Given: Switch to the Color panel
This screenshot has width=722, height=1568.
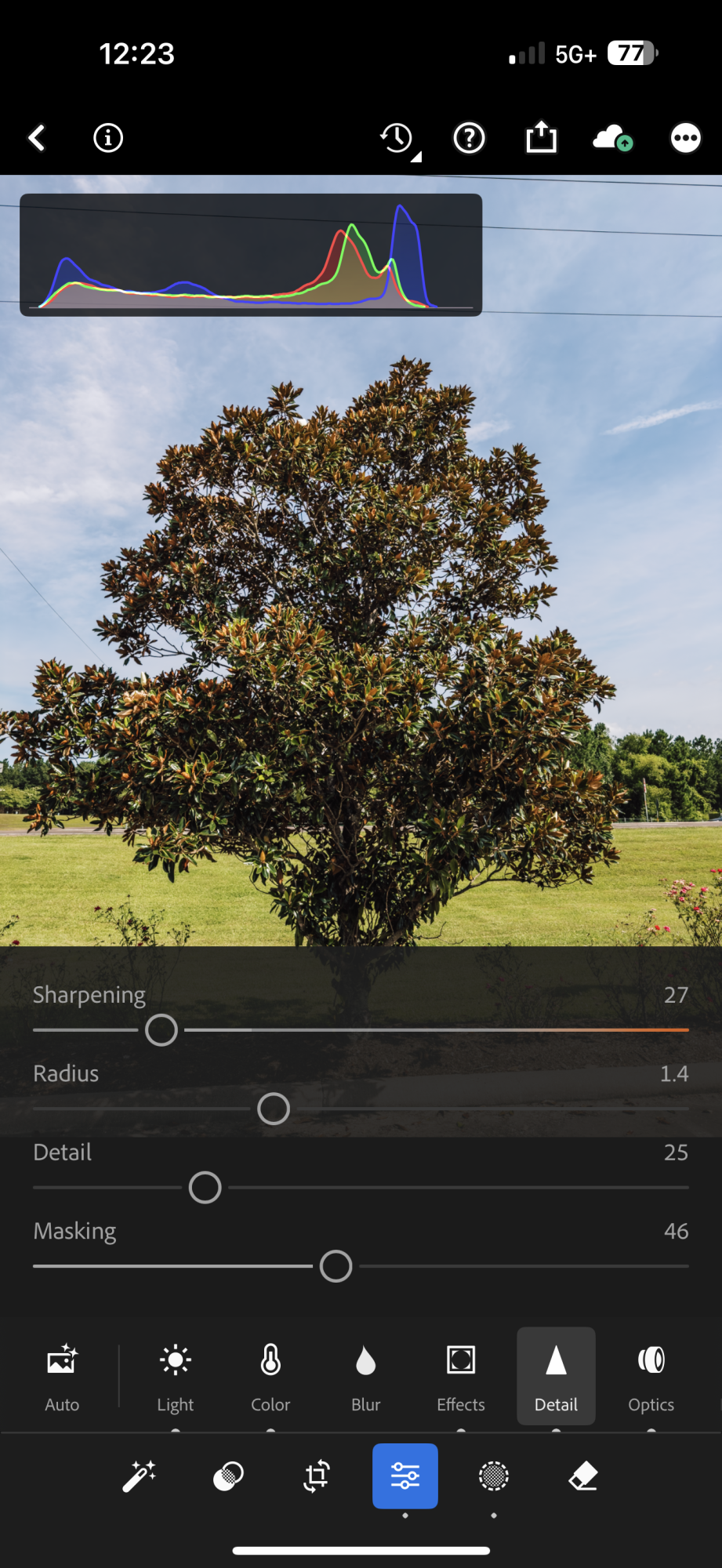Looking at the screenshot, I should [270, 1376].
